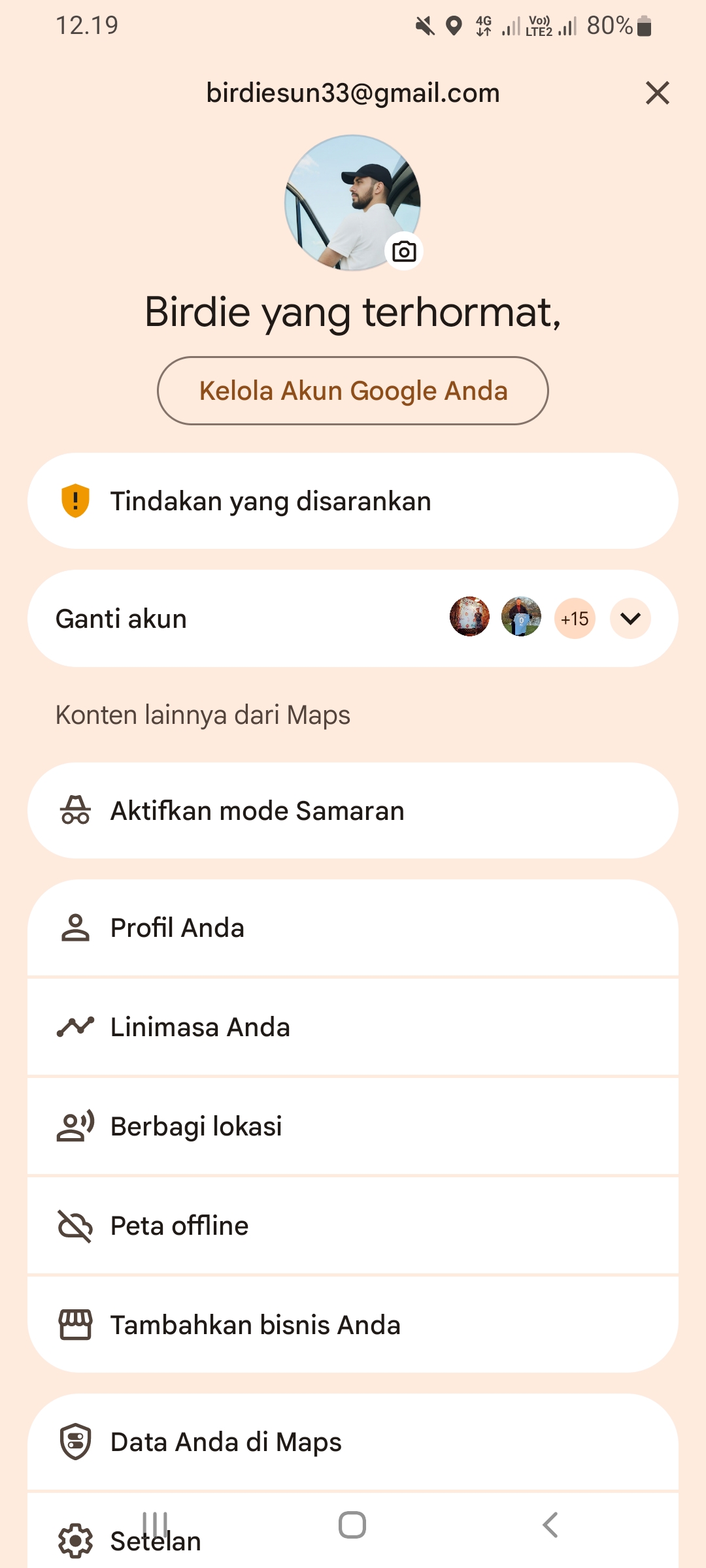Image resolution: width=706 pixels, height=1568 pixels.
Task: Open Tindakan yang disarankan
Action: tap(353, 501)
